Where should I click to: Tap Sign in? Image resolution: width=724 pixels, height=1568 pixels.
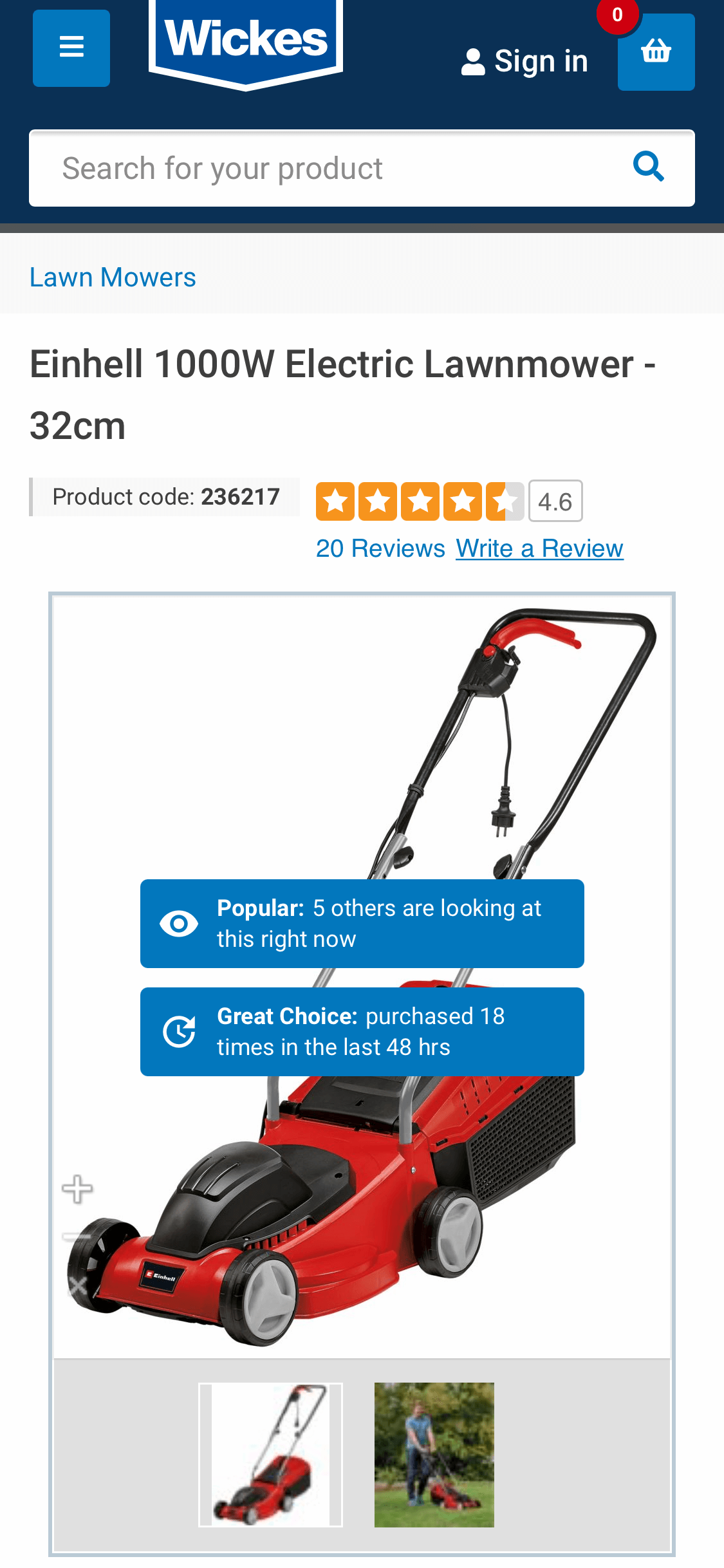pos(524,62)
